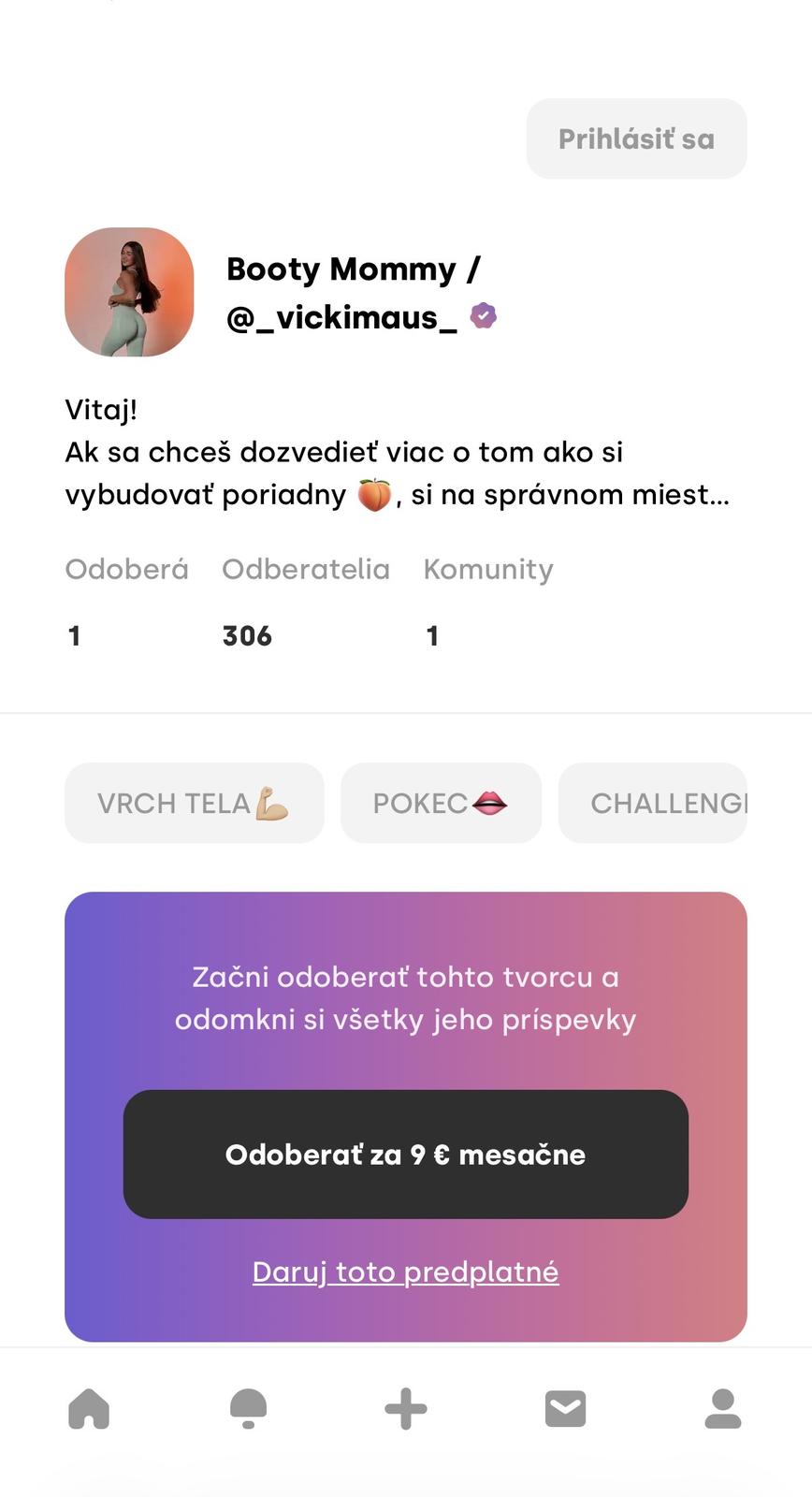The image size is (812, 1497).
Task: Open the messages envelope tab
Action: coord(565,1409)
